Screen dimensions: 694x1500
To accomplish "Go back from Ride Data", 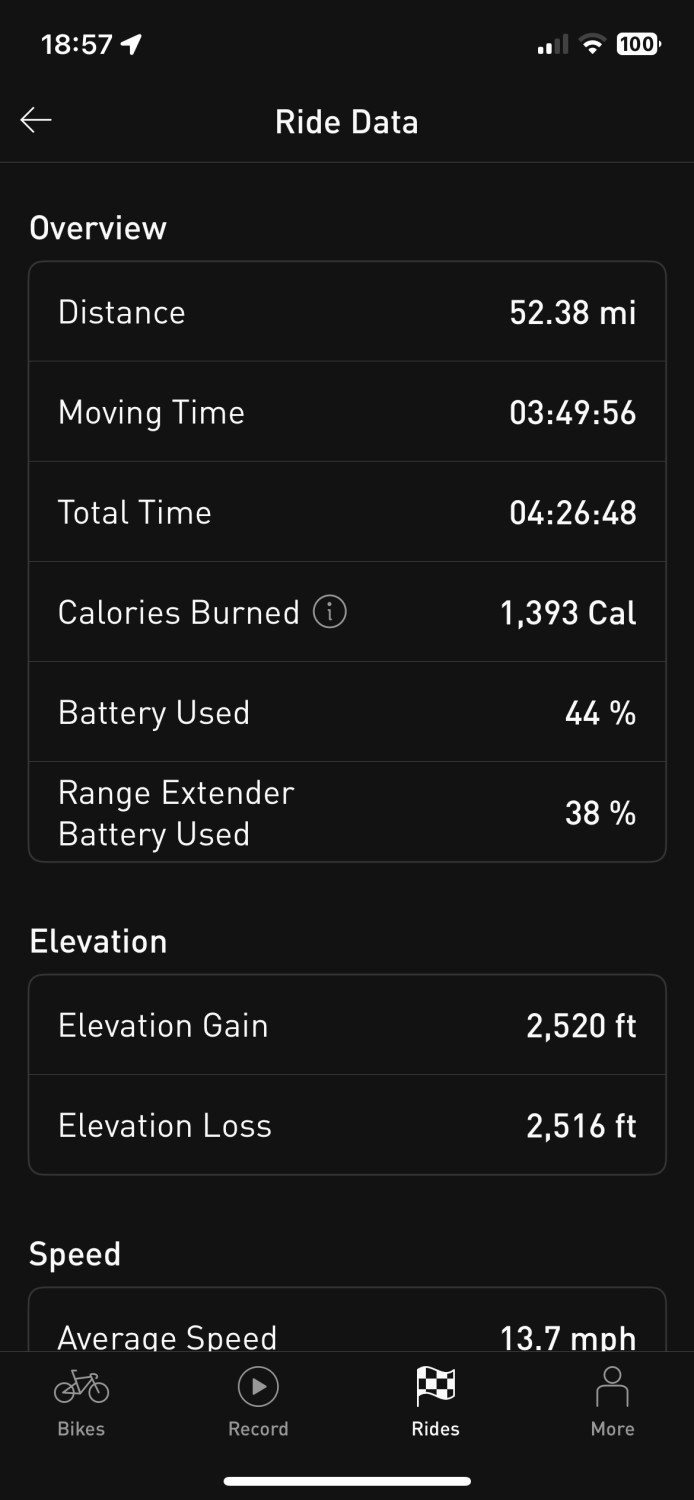I will [x=36, y=121].
